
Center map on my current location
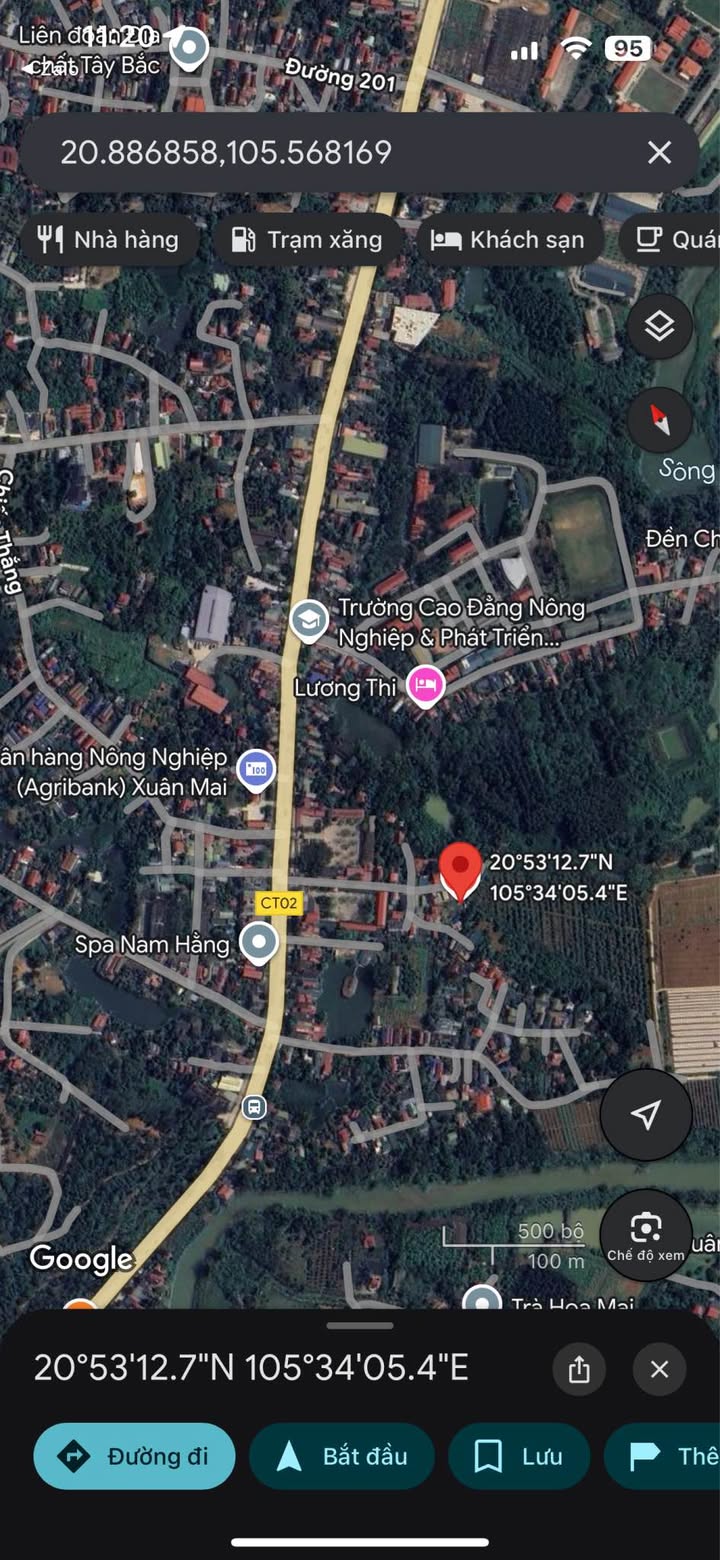[x=646, y=1114]
